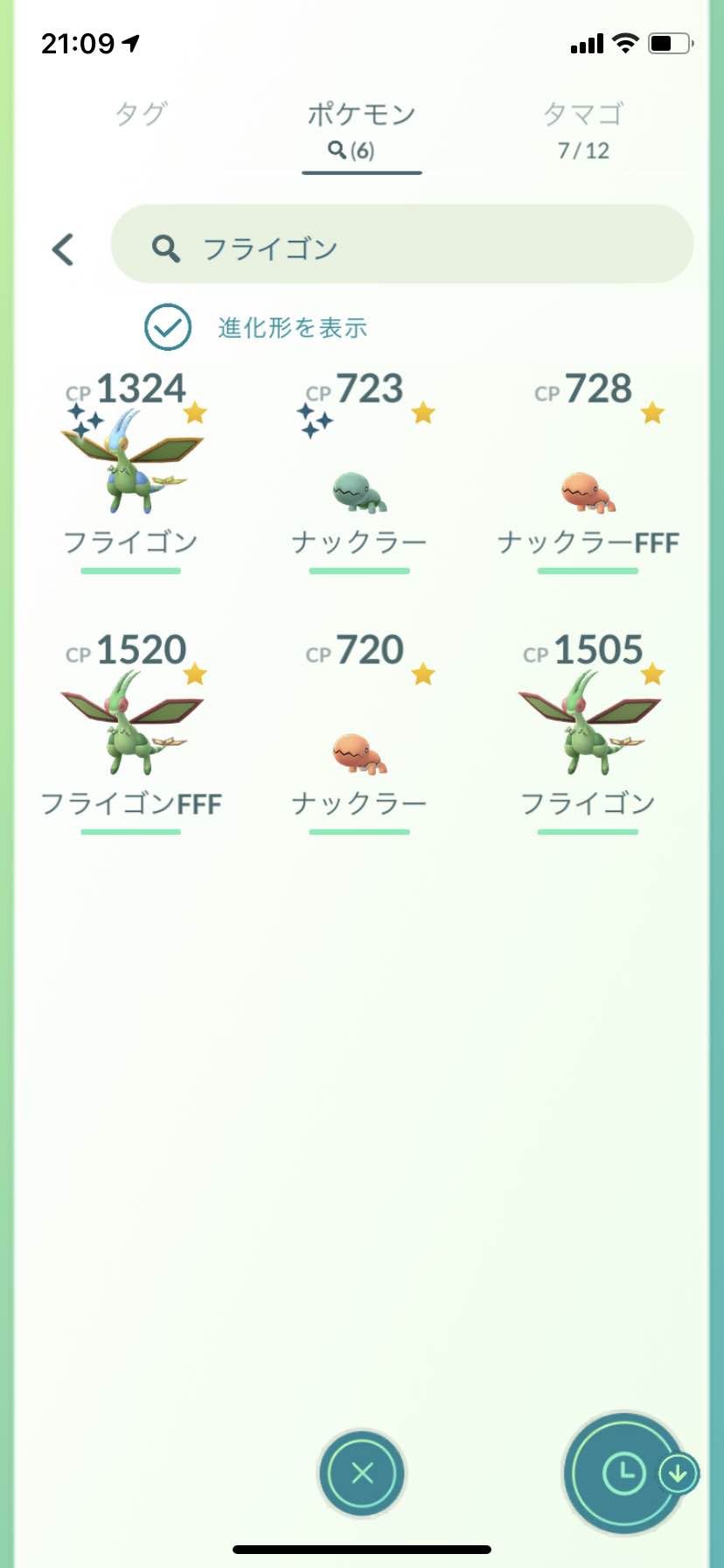Unfavorite the star on Trapinch CP 728

653,413
